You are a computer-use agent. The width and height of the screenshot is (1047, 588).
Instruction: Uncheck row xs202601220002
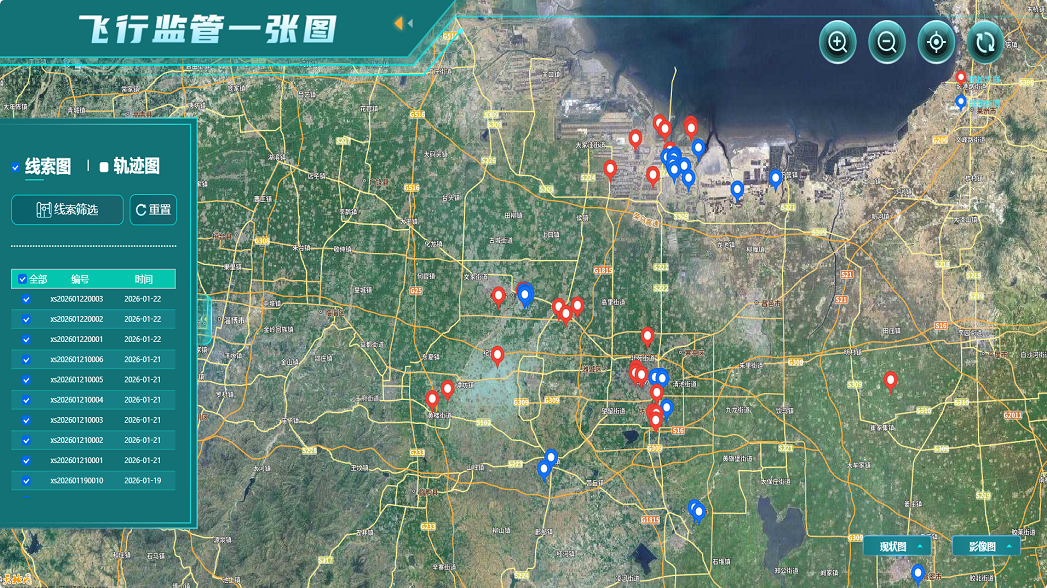pyautogui.click(x=27, y=319)
